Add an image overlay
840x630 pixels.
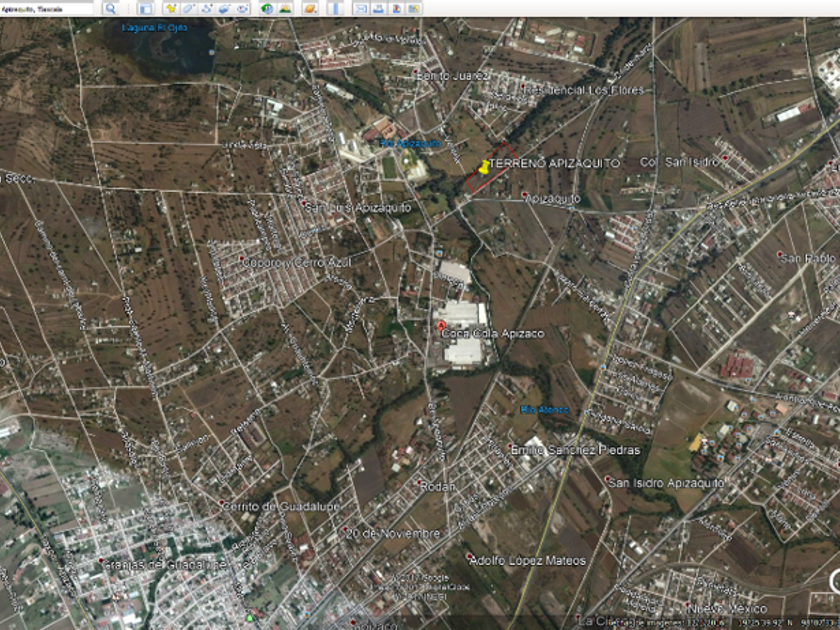[x=225, y=9]
